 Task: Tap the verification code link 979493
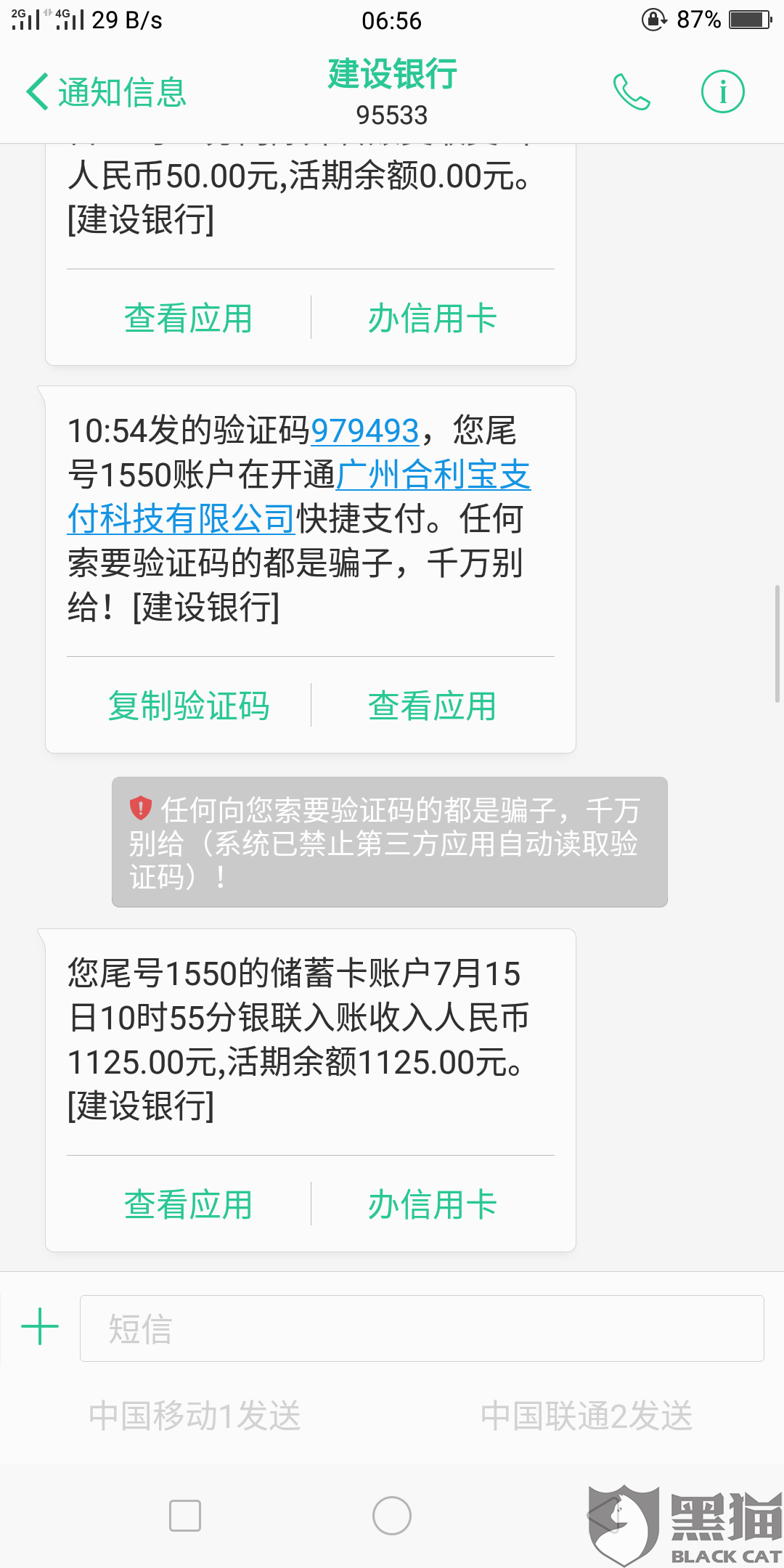coord(365,431)
